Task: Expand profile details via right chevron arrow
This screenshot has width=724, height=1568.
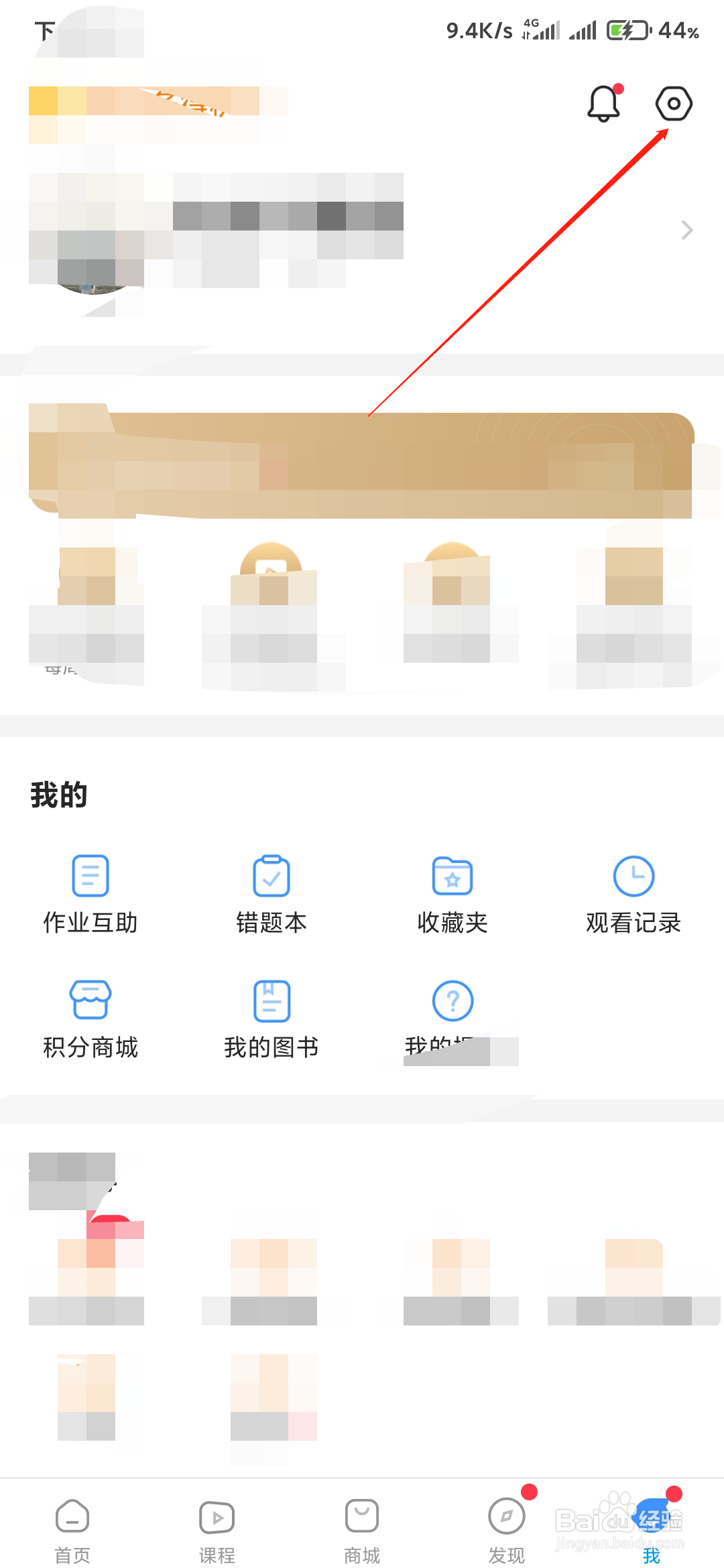Action: (x=686, y=231)
